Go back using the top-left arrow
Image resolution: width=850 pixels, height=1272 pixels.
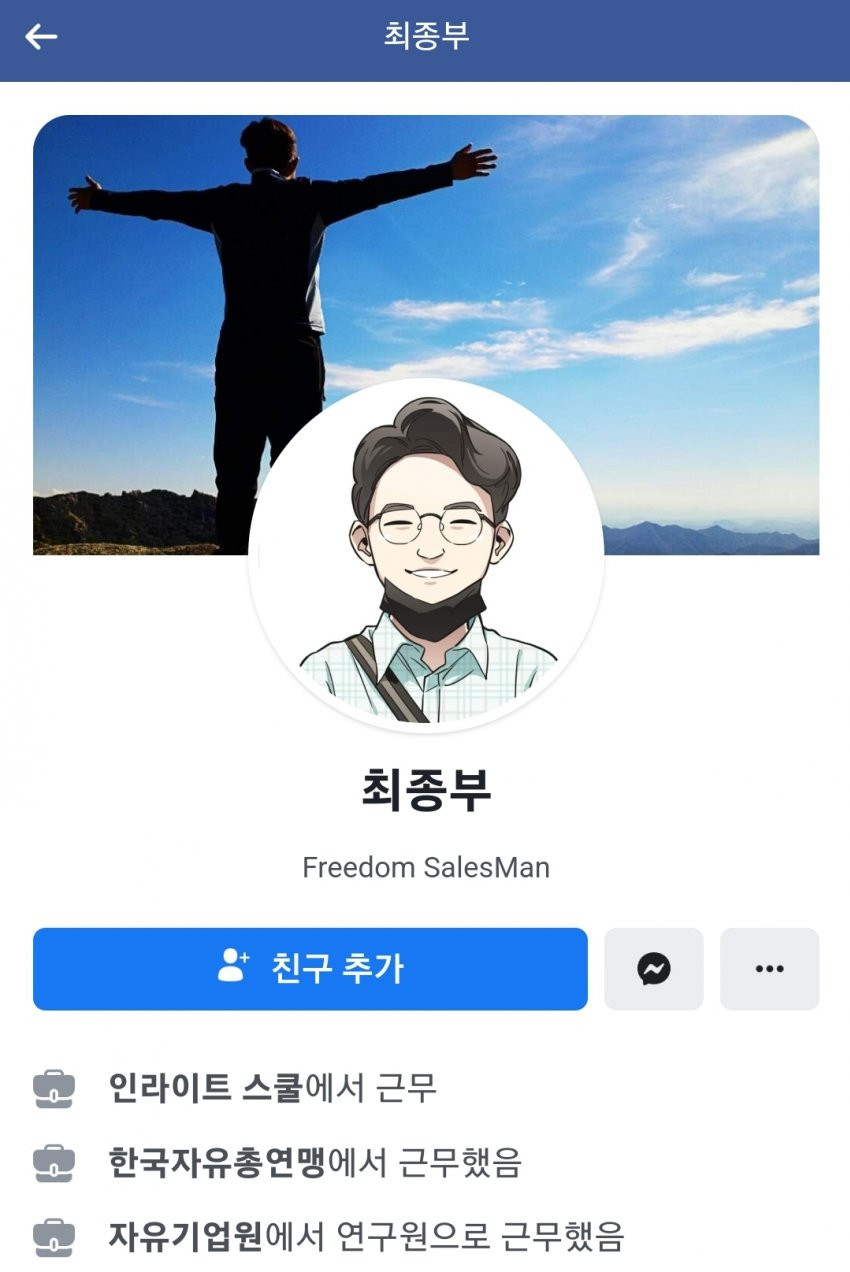tap(41, 37)
